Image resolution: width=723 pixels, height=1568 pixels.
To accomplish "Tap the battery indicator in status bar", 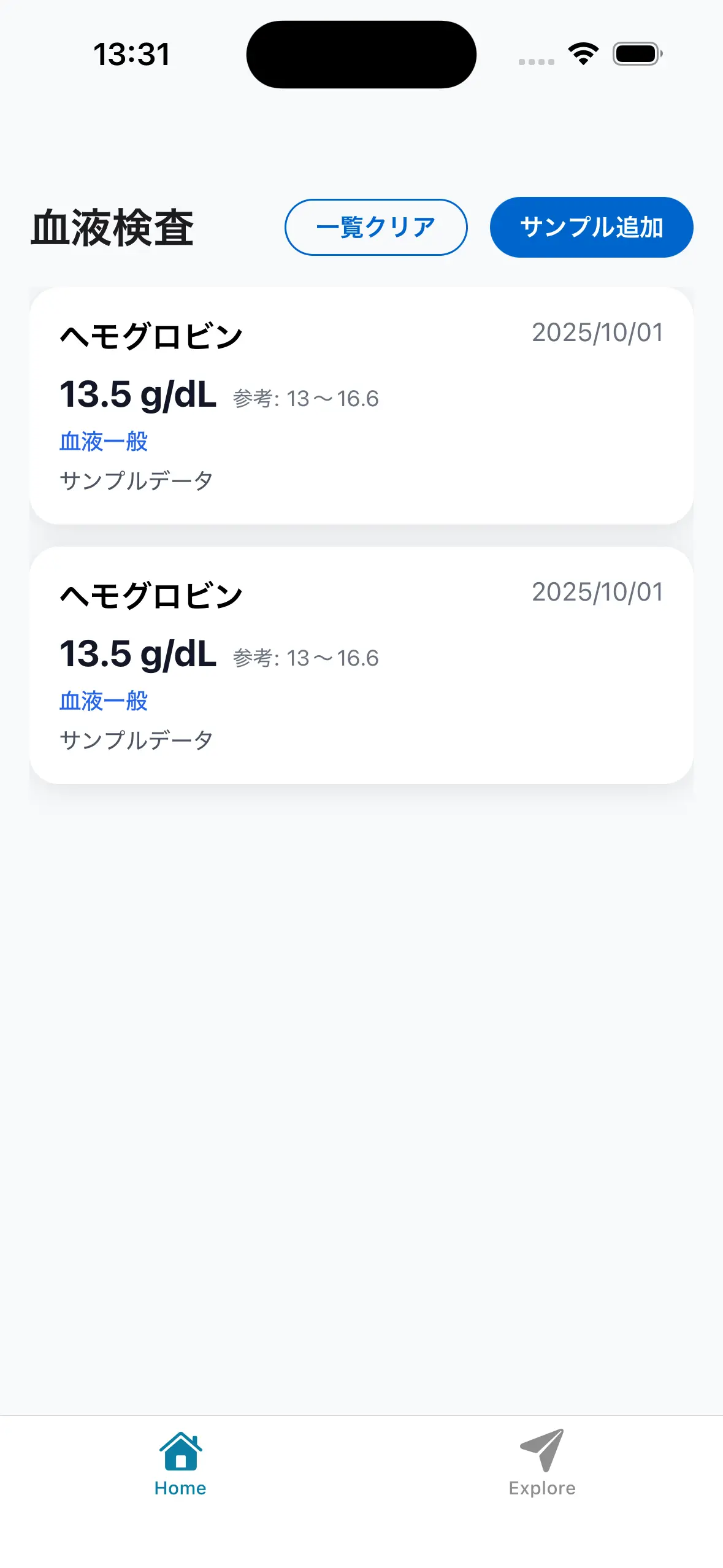I will 636,54.
